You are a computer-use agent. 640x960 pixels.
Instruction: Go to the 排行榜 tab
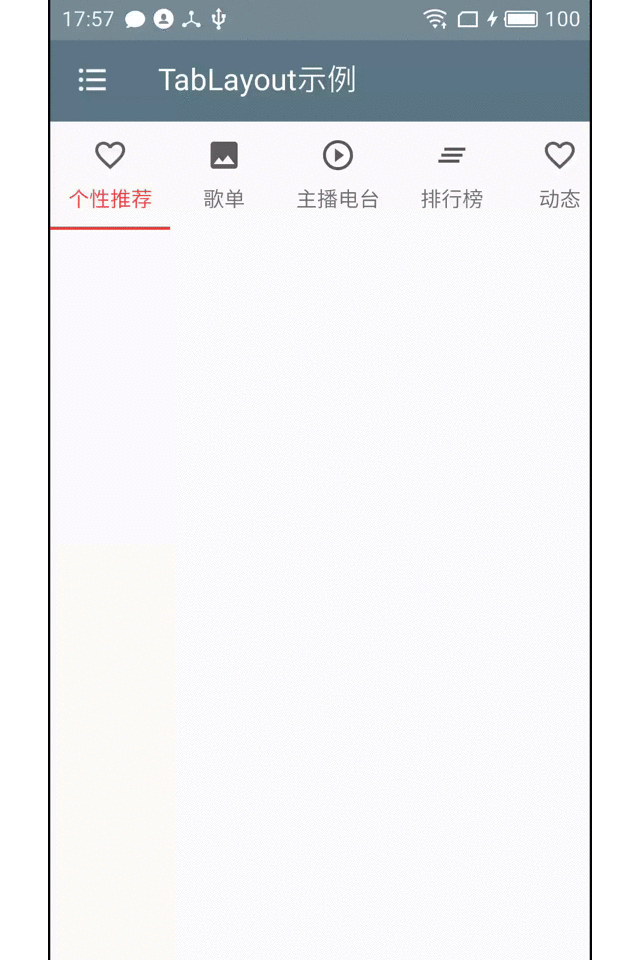[452, 177]
